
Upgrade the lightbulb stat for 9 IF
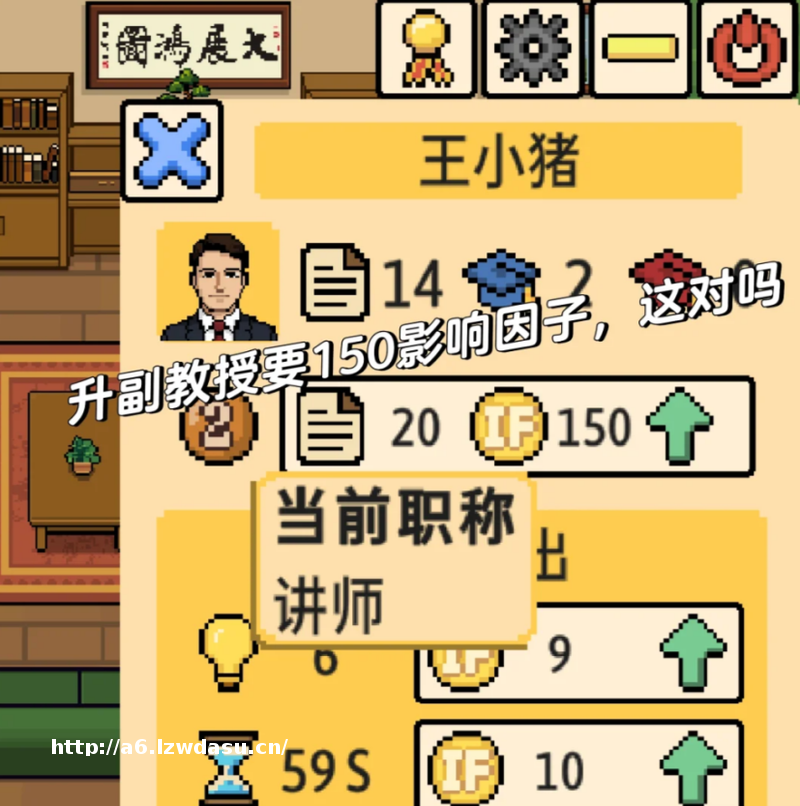tap(692, 653)
